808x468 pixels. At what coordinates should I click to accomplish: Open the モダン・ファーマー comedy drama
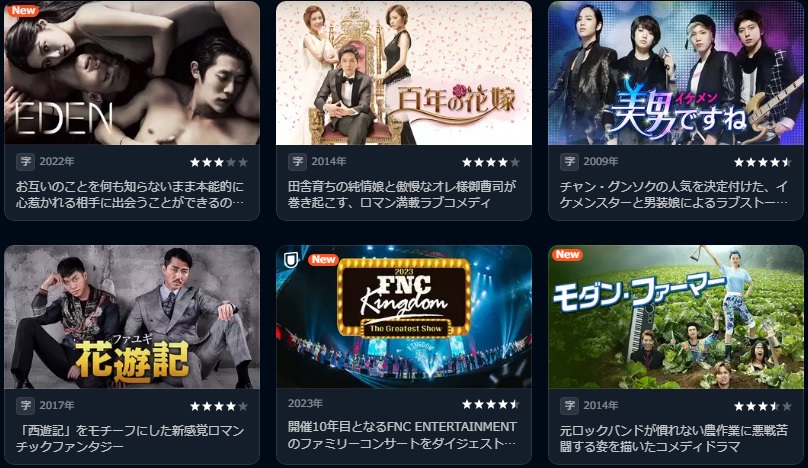675,318
